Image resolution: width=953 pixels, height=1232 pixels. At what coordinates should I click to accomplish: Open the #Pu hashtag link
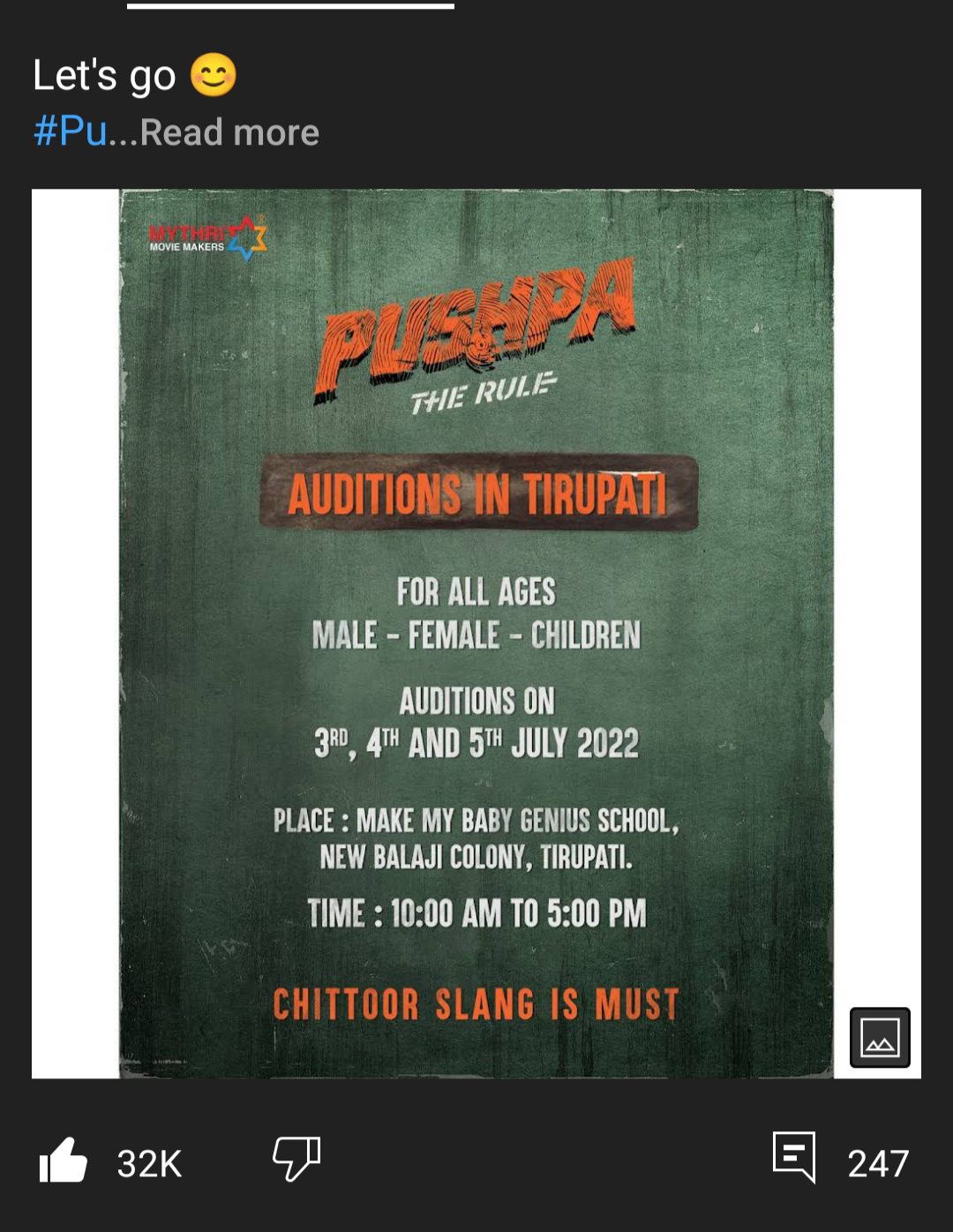tap(70, 131)
